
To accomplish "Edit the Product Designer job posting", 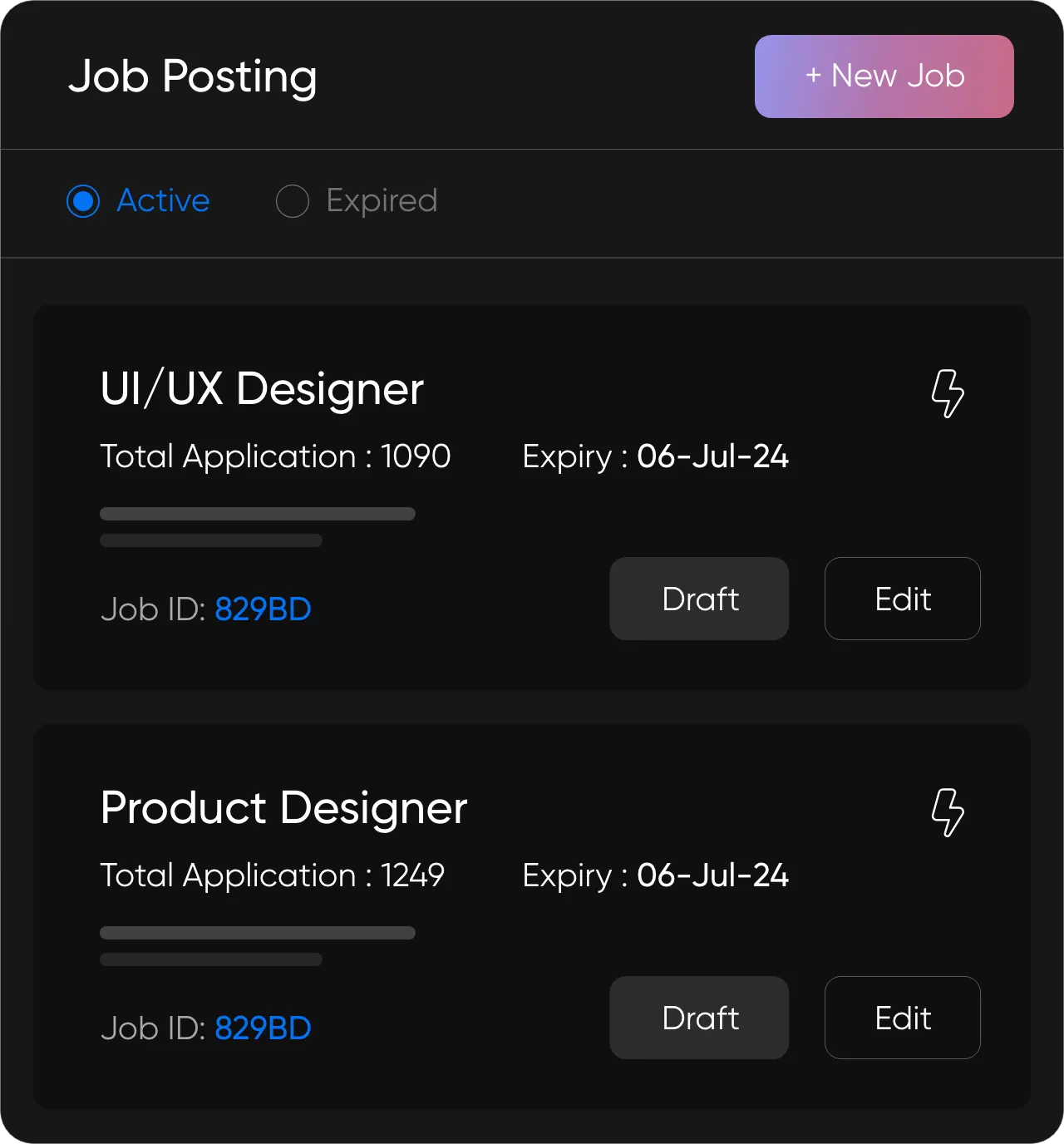I will 903,1018.
